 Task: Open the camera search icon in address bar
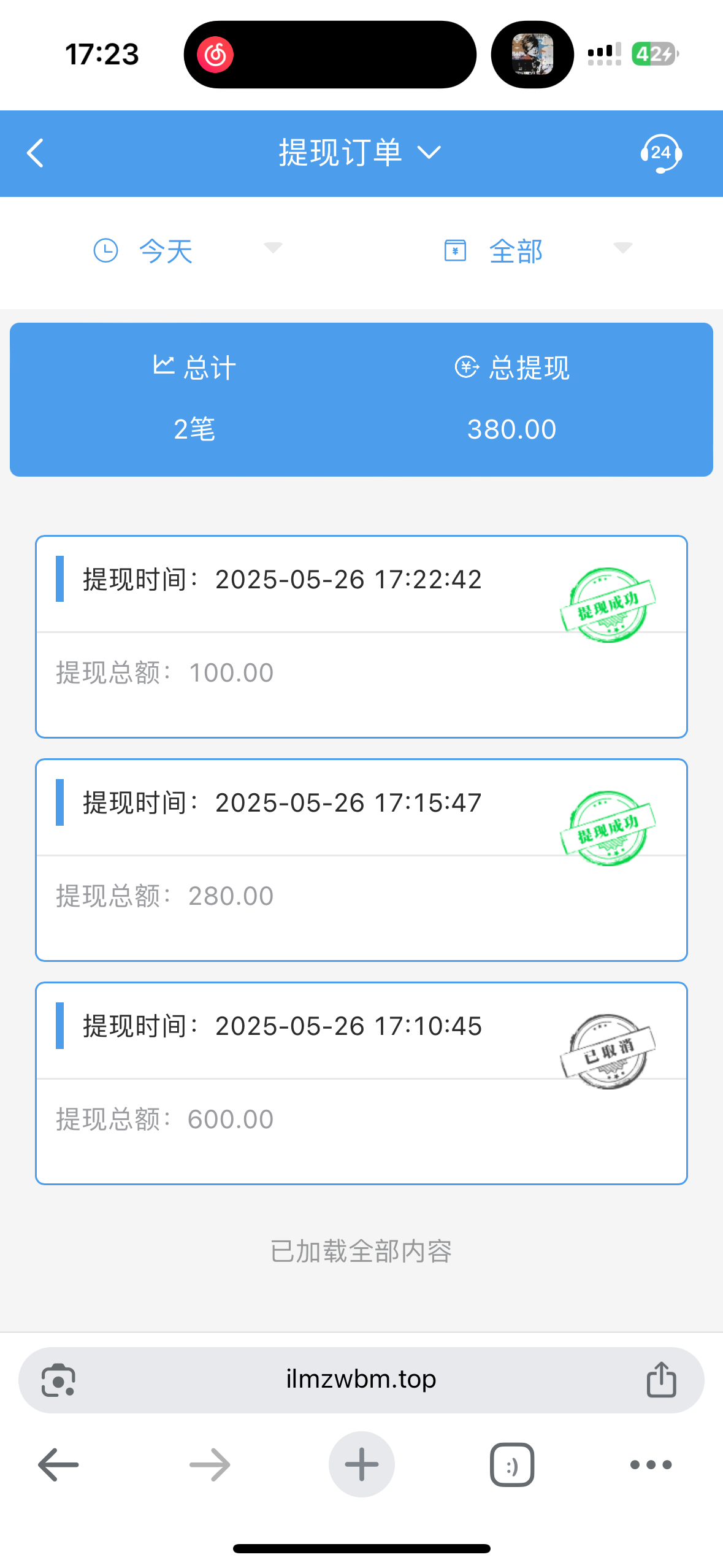pos(58,1380)
